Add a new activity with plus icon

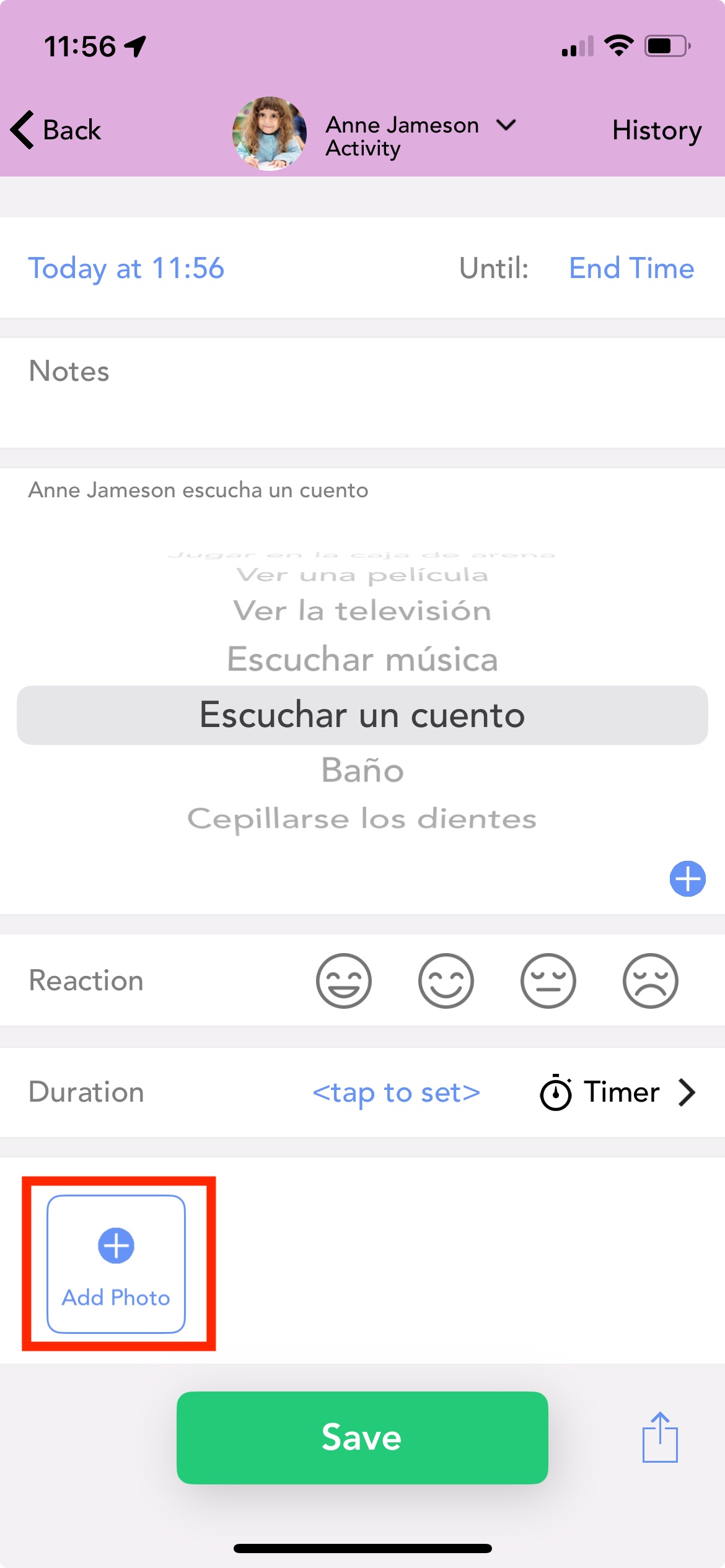(687, 878)
